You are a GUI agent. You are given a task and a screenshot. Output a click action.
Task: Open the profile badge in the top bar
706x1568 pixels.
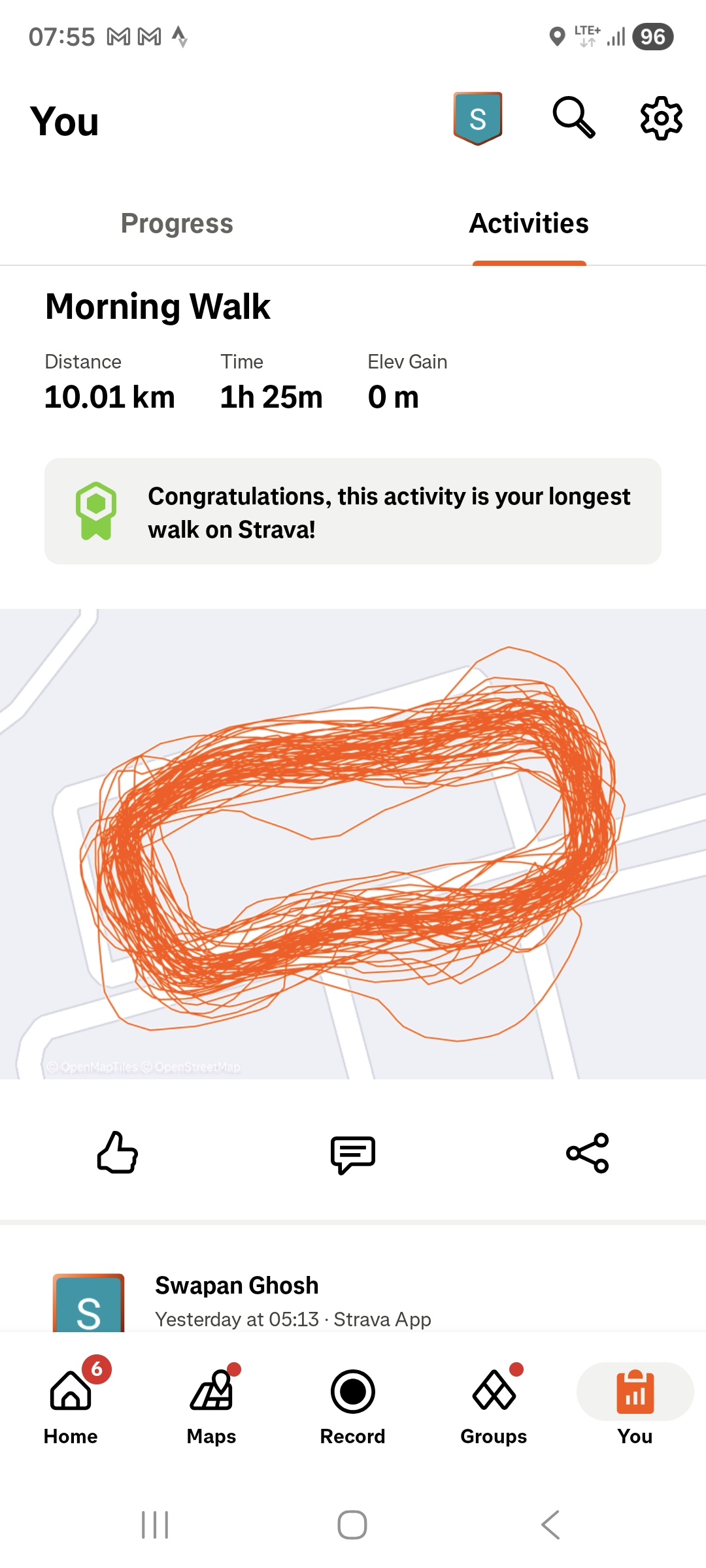click(478, 118)
